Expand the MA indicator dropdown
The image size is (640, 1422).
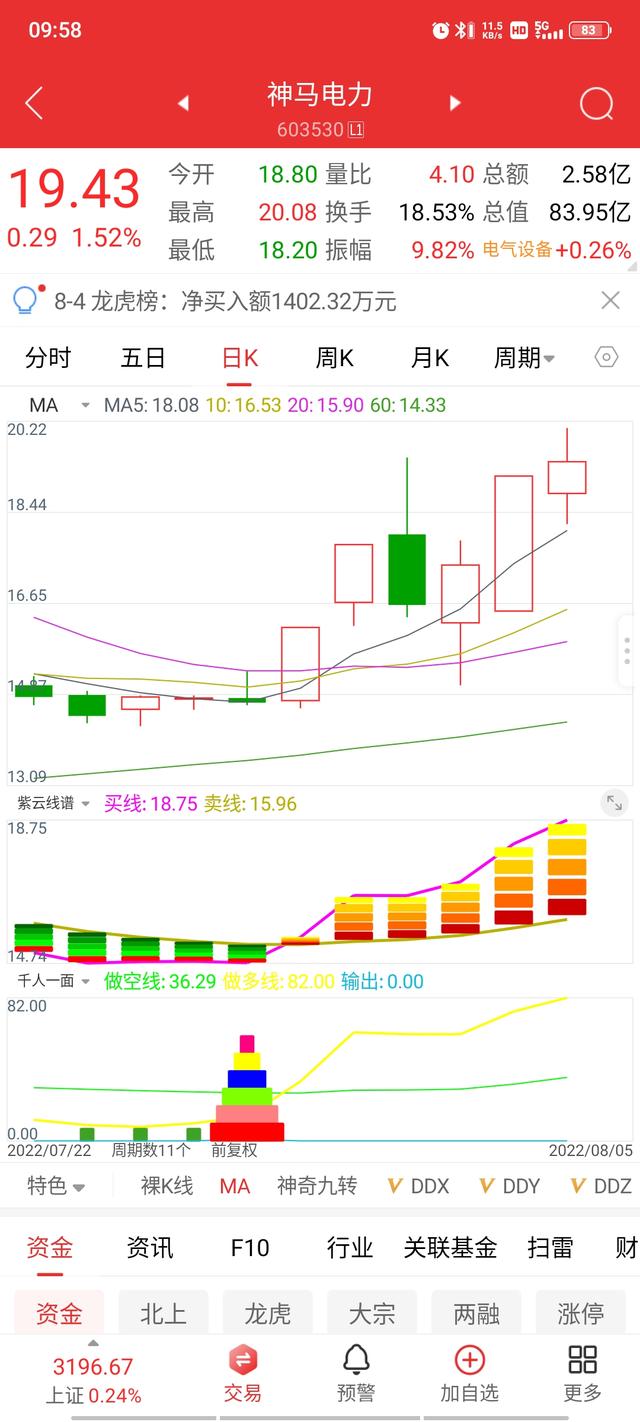pyautogui.click(x=85, y=405)
